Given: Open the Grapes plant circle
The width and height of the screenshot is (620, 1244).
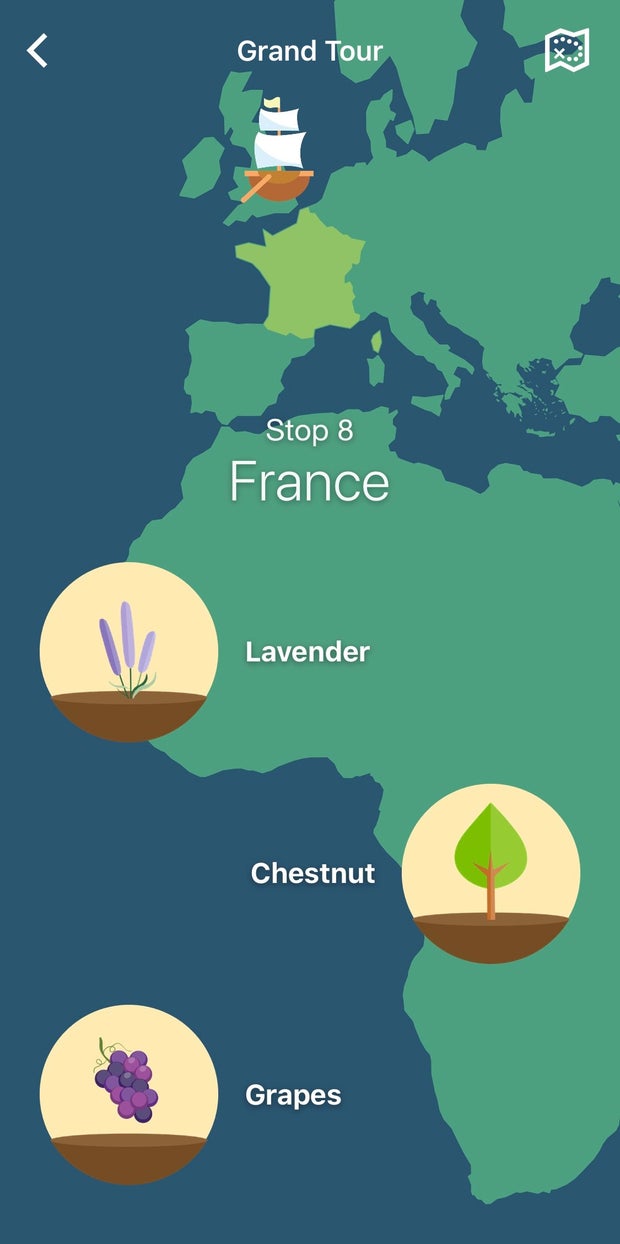Looking at the screenshot, I should click(x=129, y=1095).
